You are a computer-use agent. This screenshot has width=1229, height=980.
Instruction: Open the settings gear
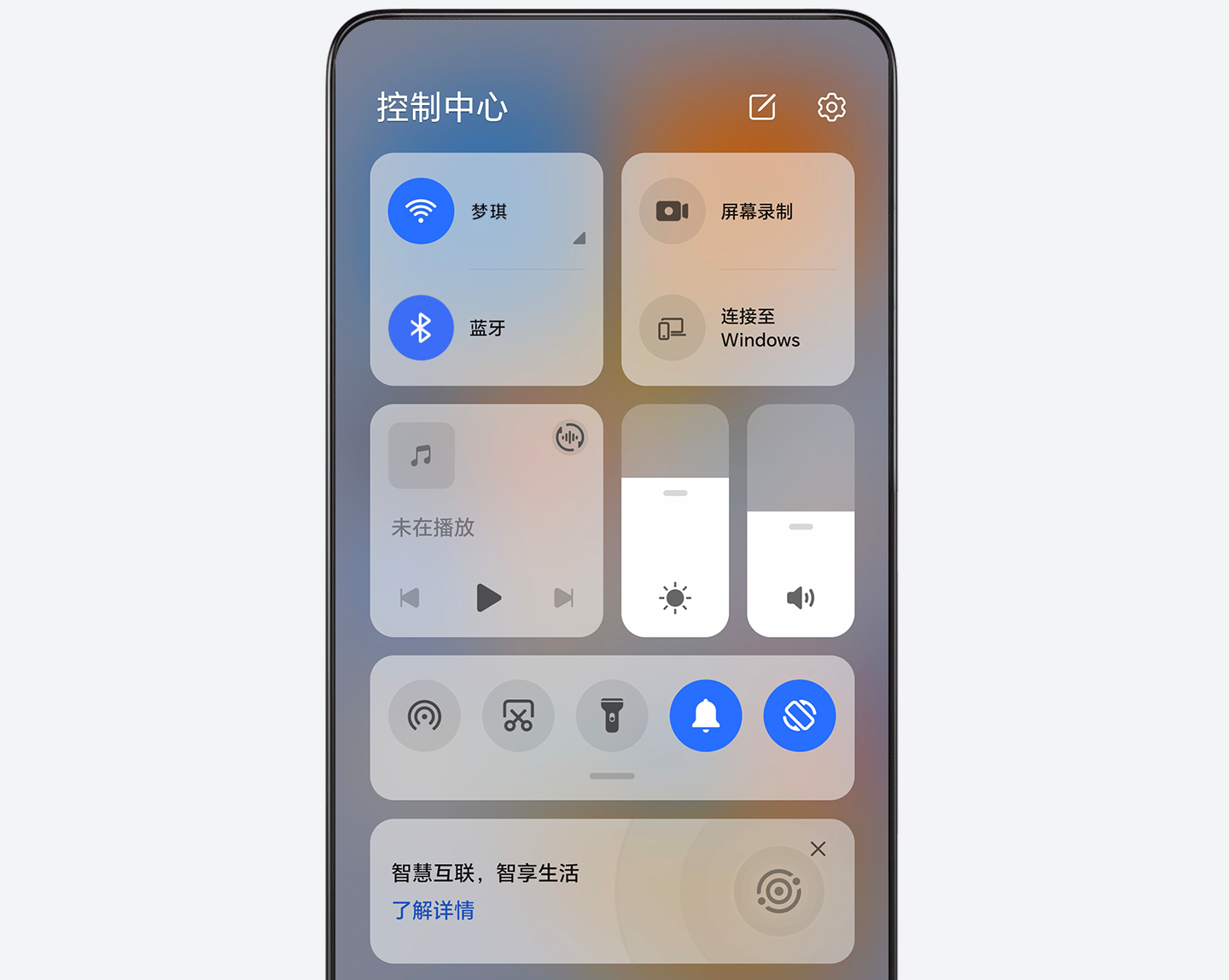click(x=831, y=108)
